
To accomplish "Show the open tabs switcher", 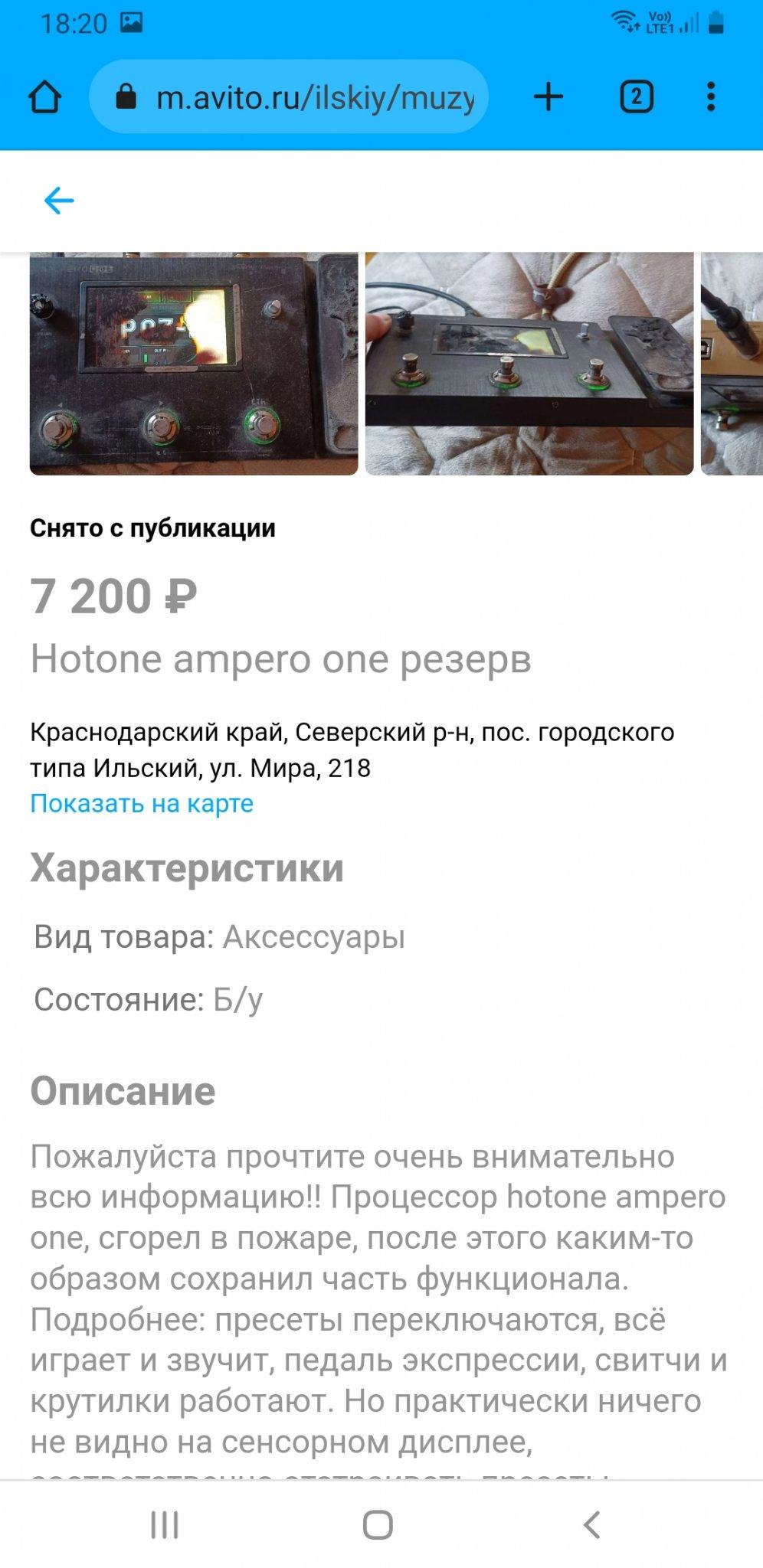I will click(x=636, y=97).
